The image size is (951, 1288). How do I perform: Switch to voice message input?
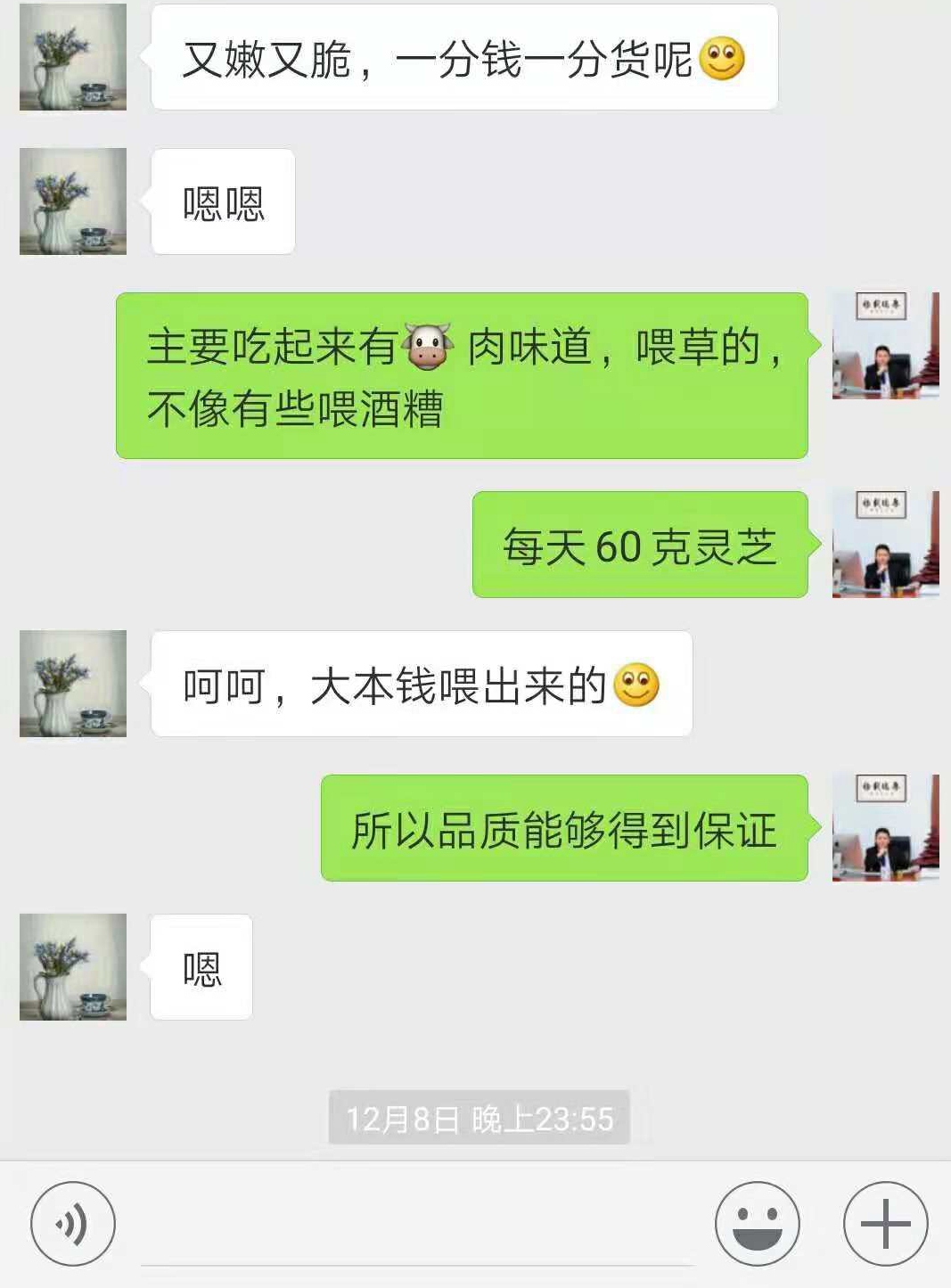(73, 1224)
